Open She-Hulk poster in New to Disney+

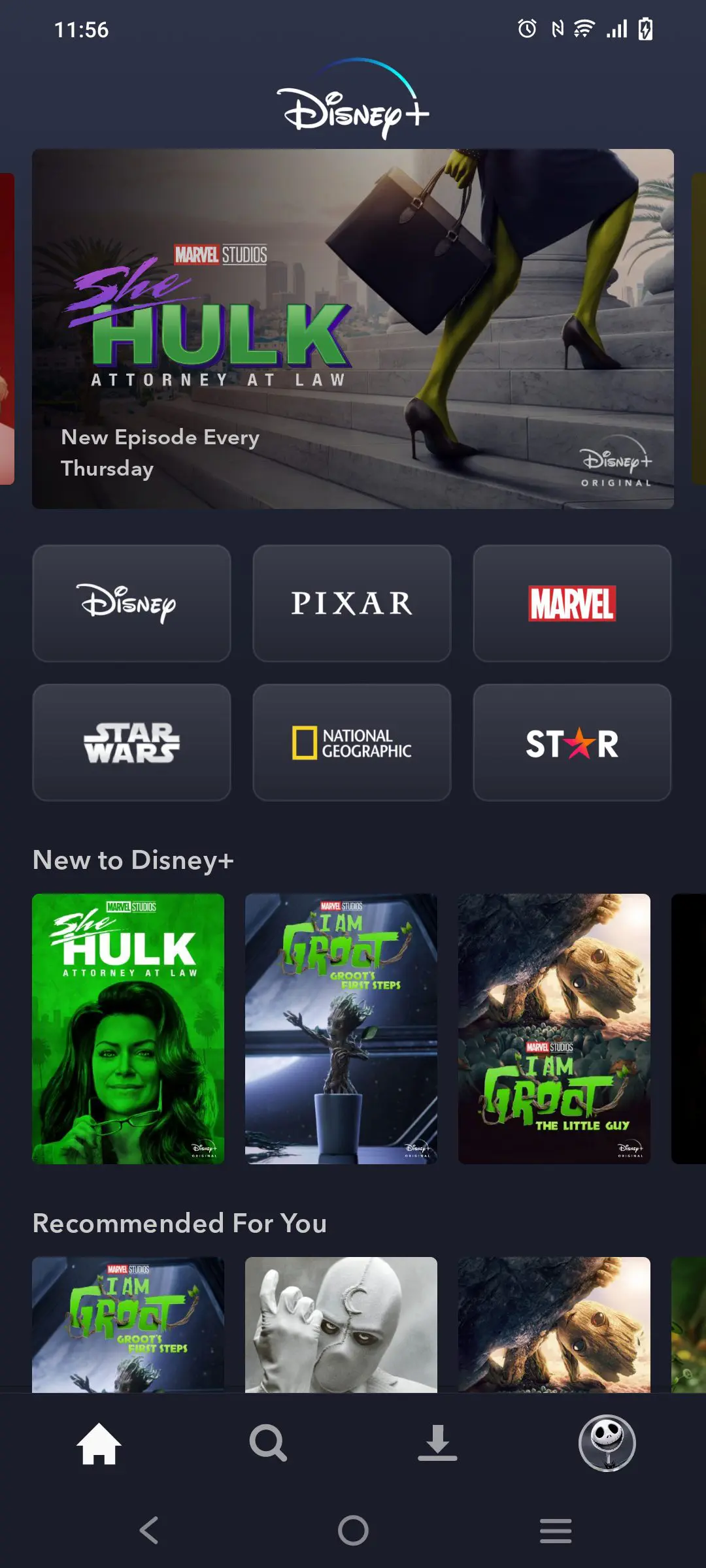tap(128, 1028)
